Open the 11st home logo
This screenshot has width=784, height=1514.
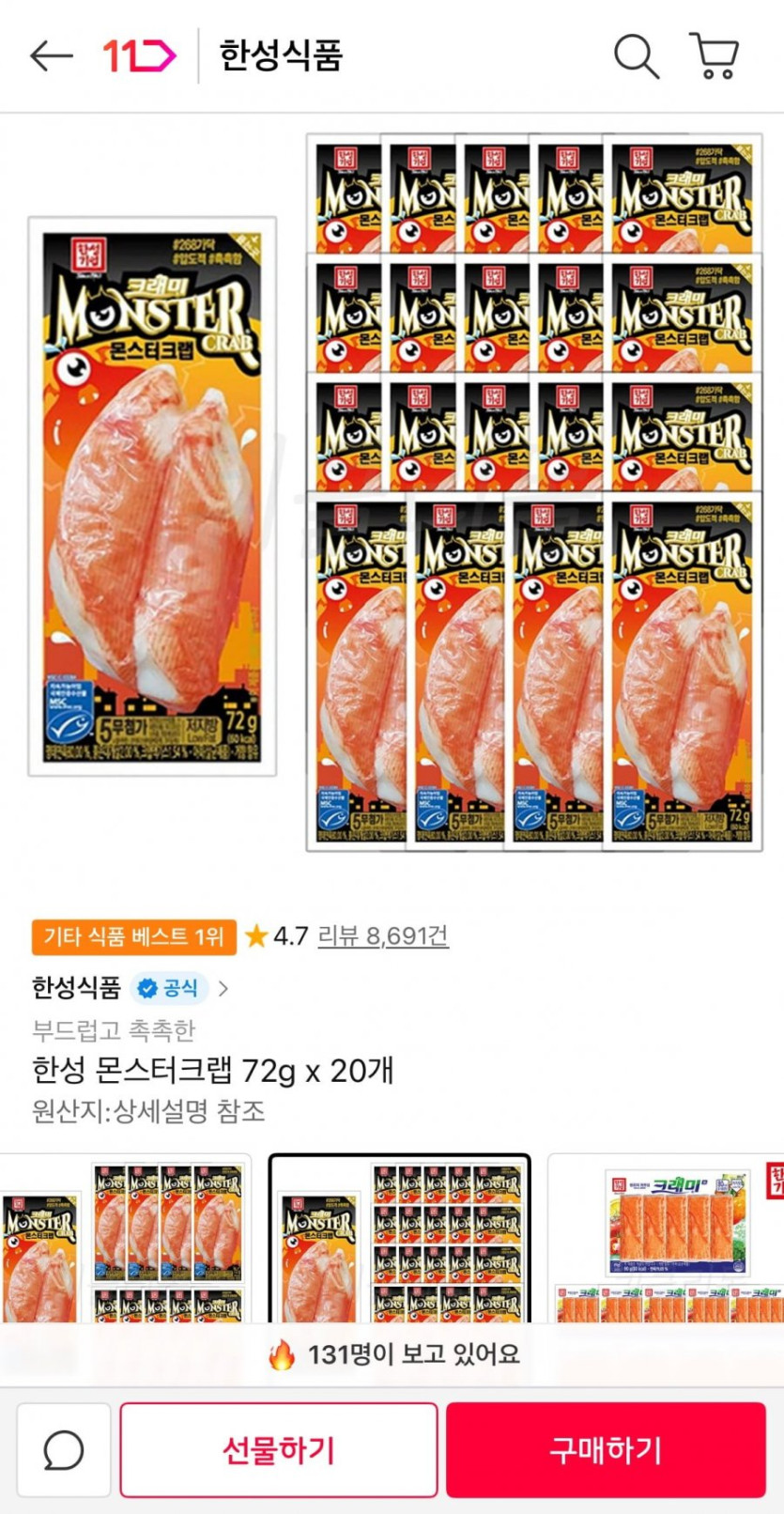[x=139, y=56]
